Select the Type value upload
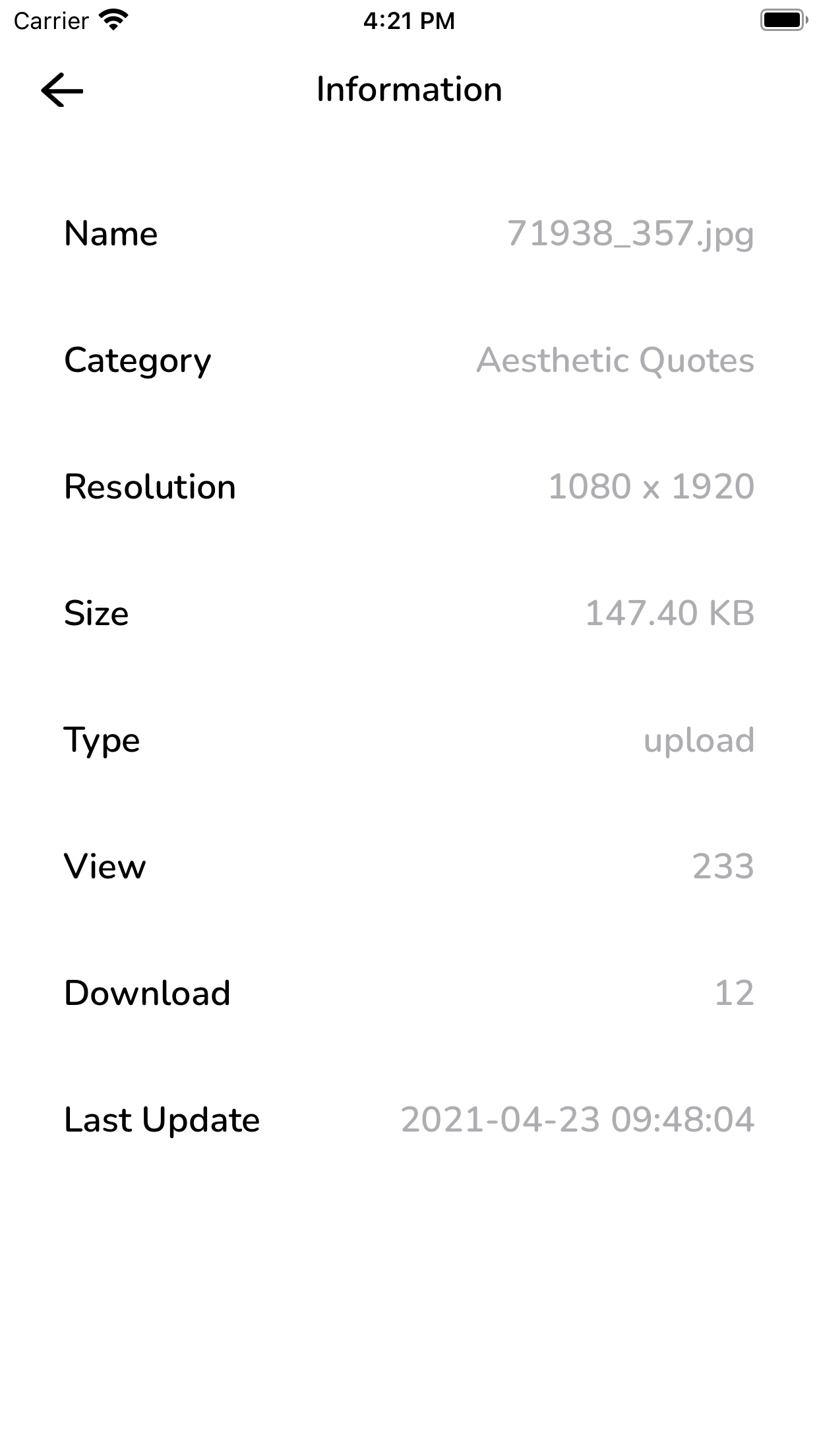The image size is (819, 1456). (x=700, y=740)
